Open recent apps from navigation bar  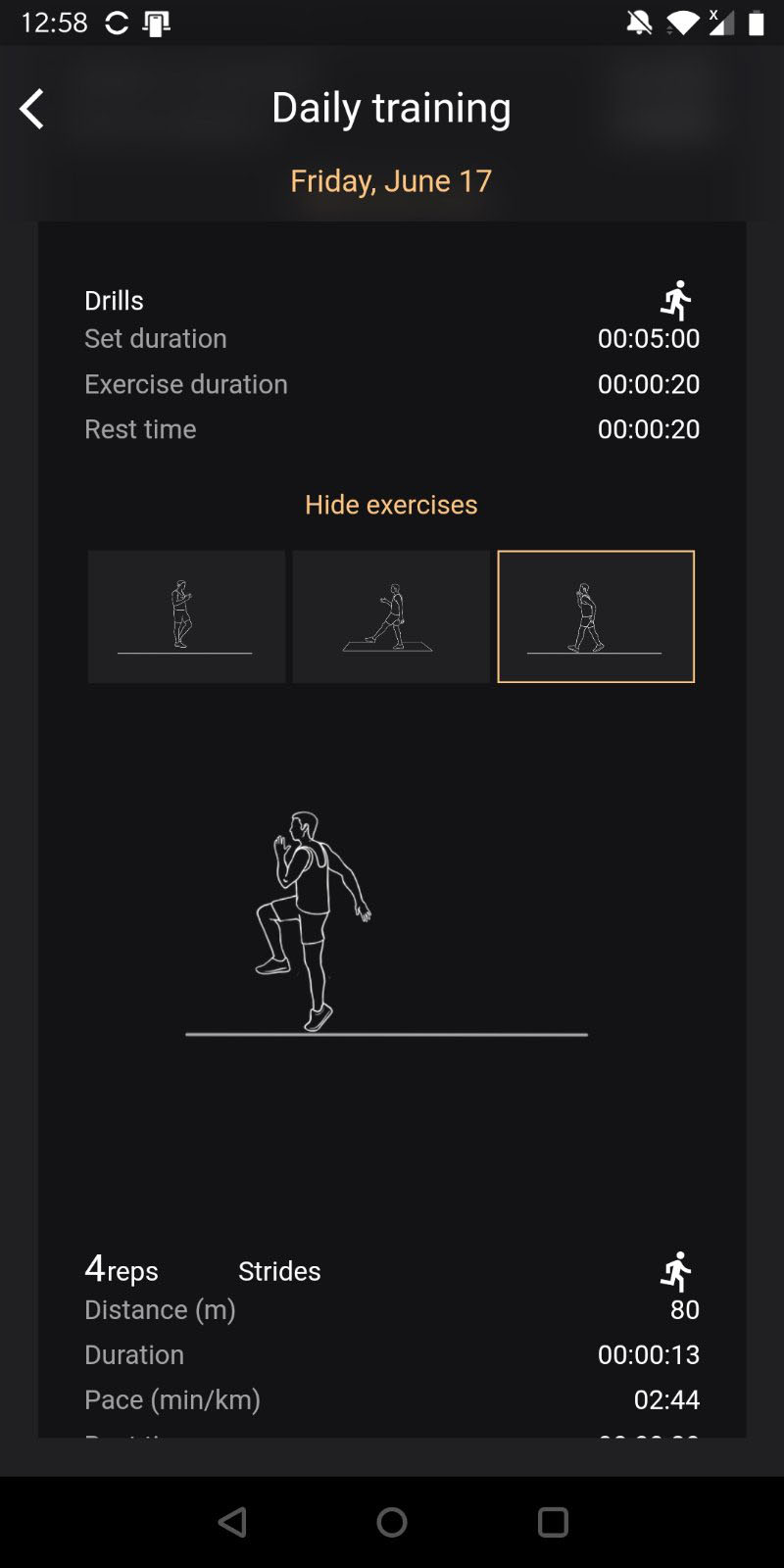pyautogui.click(x=553, y=1522)
